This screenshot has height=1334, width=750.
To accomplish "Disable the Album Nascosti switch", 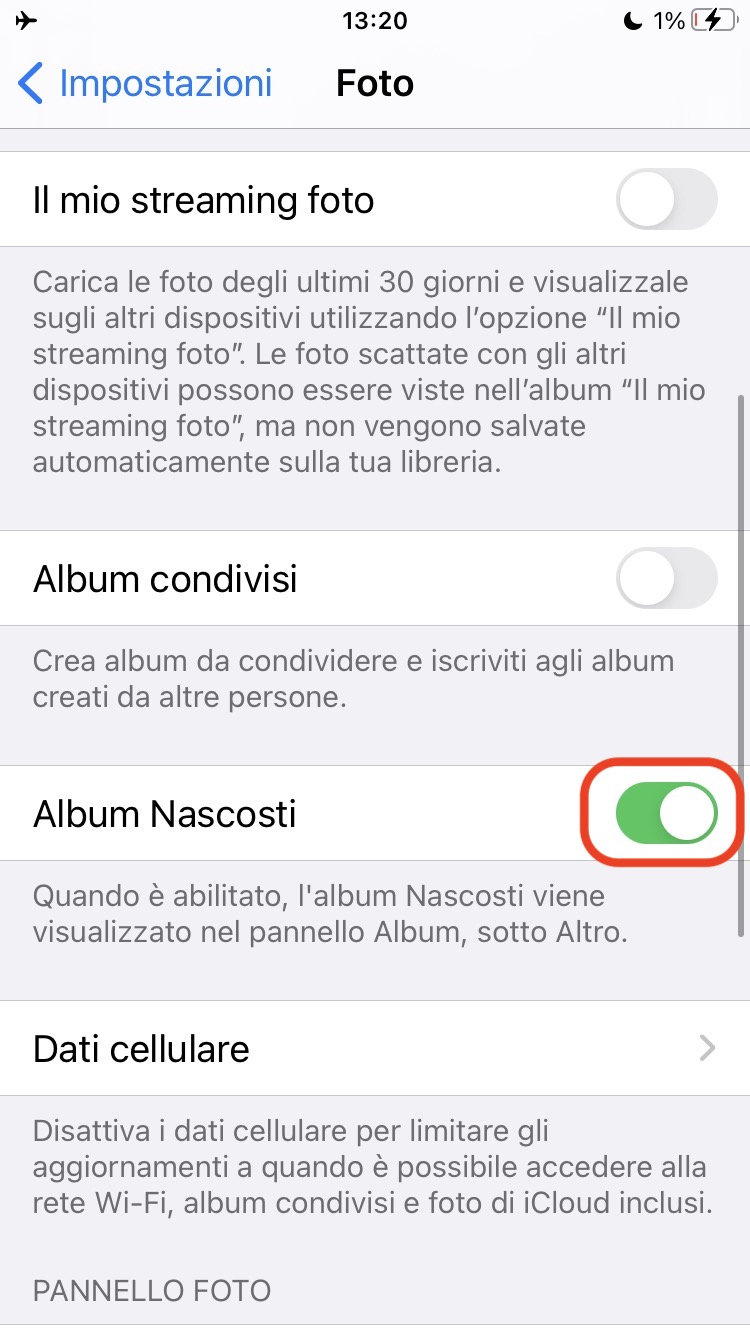I will (x=667, y=814).
